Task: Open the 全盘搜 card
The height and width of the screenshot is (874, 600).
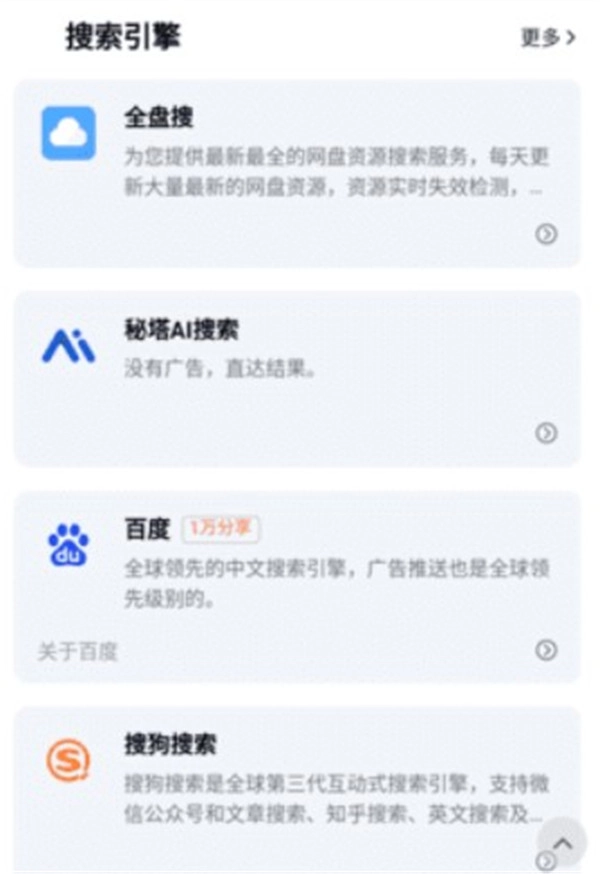Action: [297, 173]
